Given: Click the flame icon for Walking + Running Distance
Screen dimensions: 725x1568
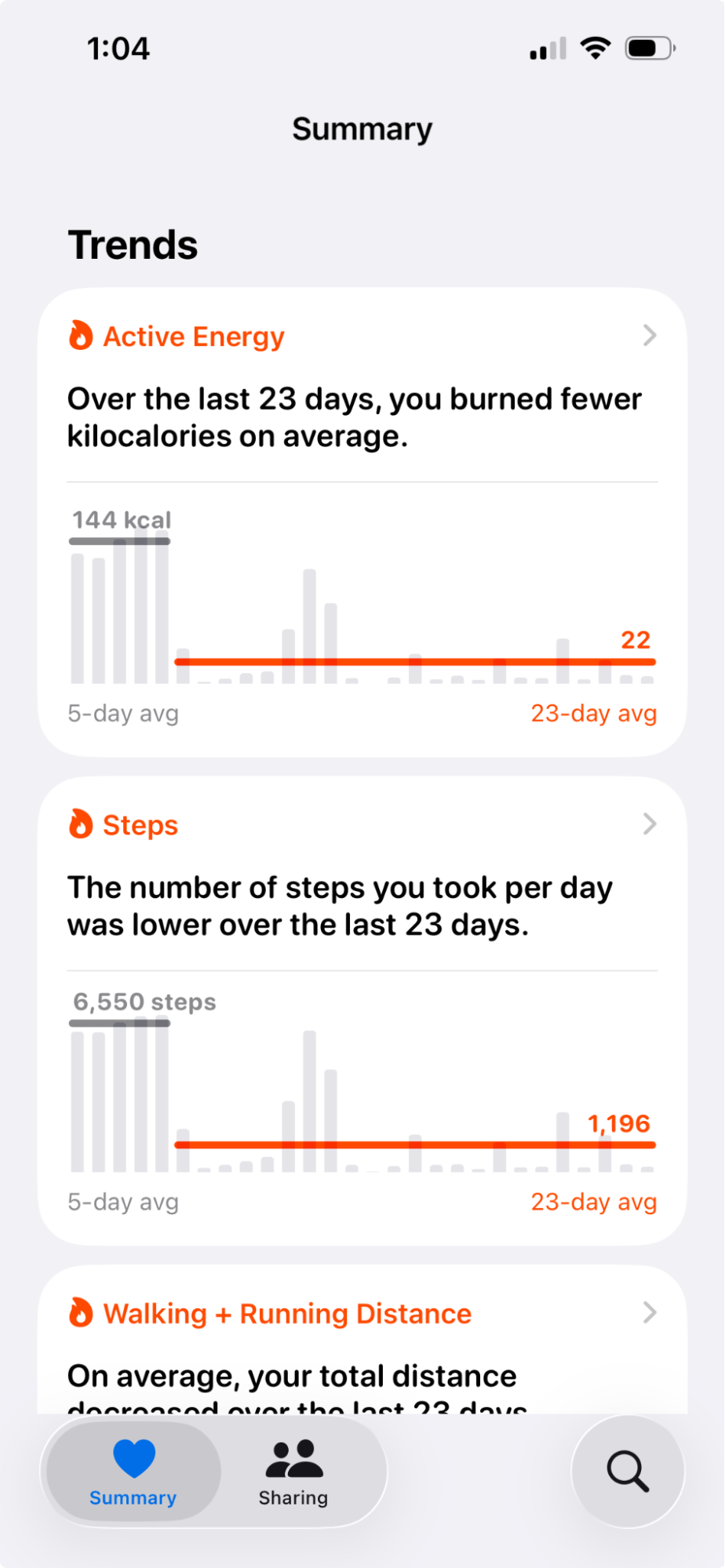Looking at the screenshot, I should point(81,1313).
